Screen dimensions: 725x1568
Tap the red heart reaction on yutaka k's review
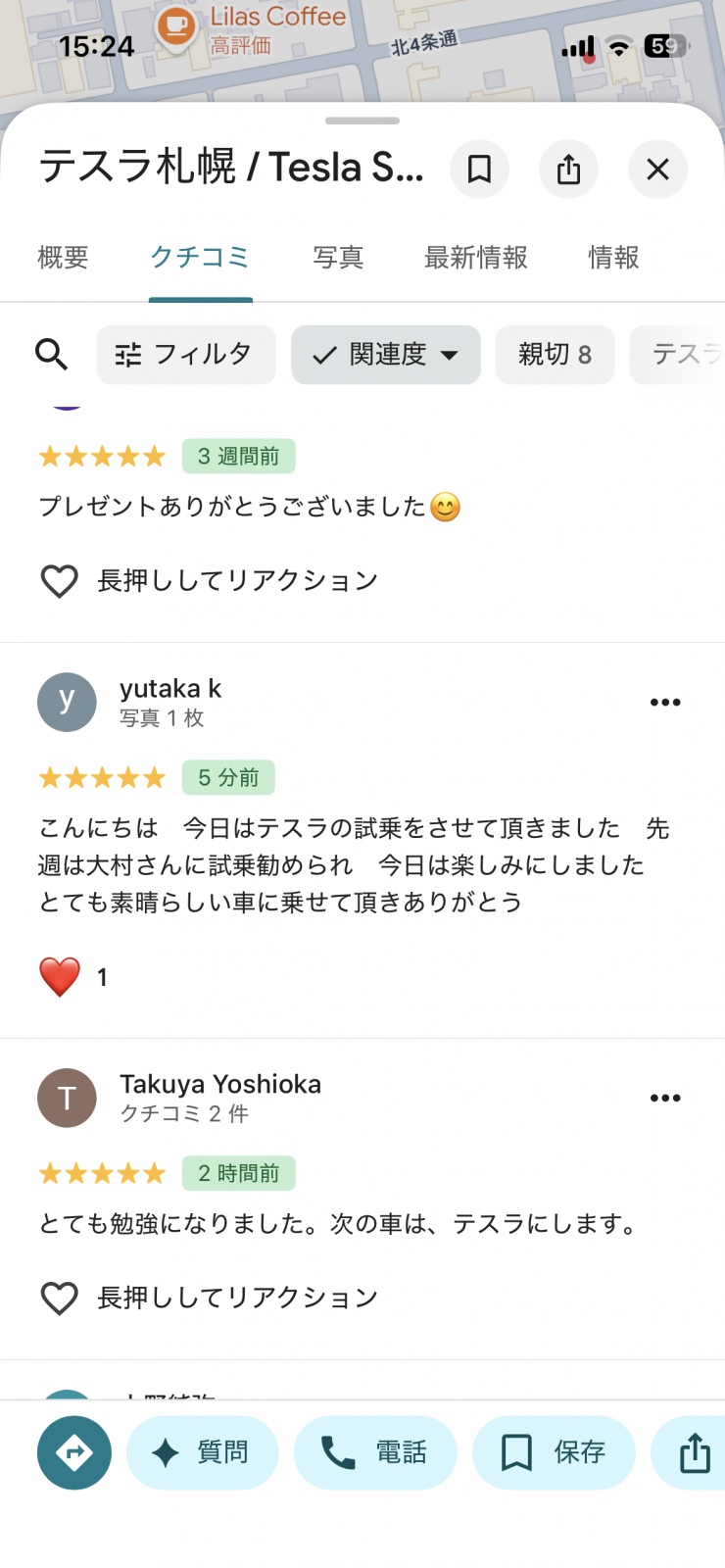pyautogui.click(x=59, y=976)
